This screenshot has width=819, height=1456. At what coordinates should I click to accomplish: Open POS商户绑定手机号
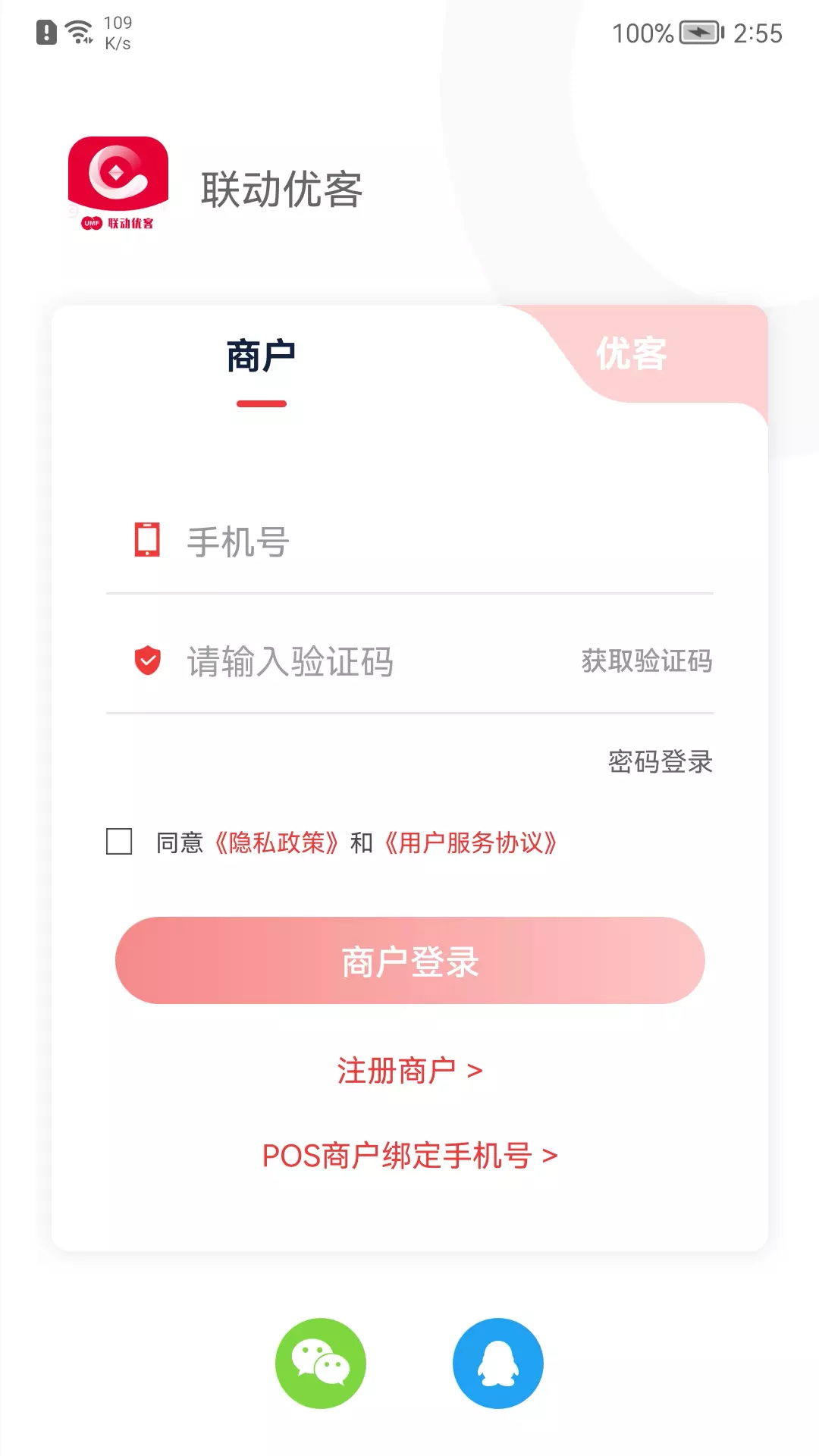coord(409,1156)
